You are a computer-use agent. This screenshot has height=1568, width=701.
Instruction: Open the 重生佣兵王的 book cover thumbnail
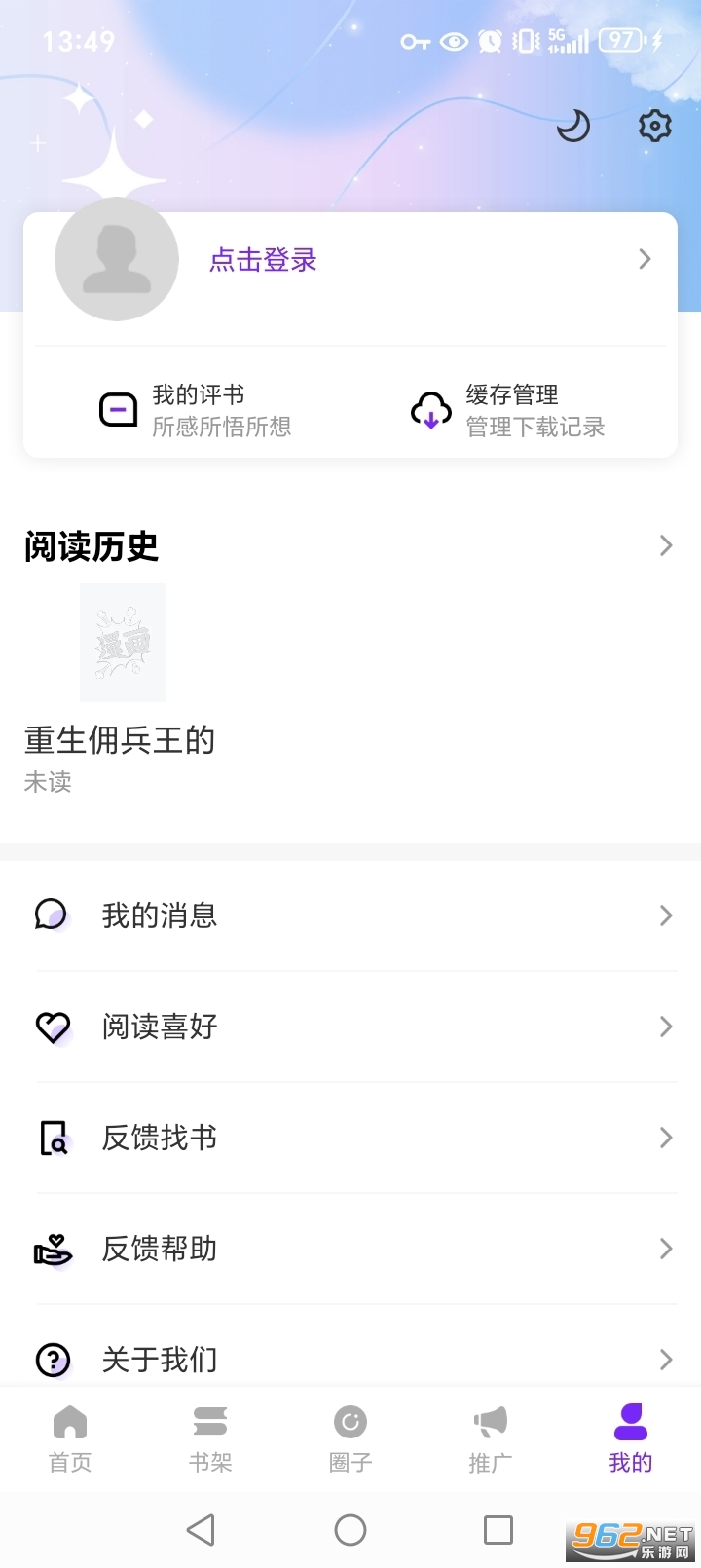[x=122, y=643]
